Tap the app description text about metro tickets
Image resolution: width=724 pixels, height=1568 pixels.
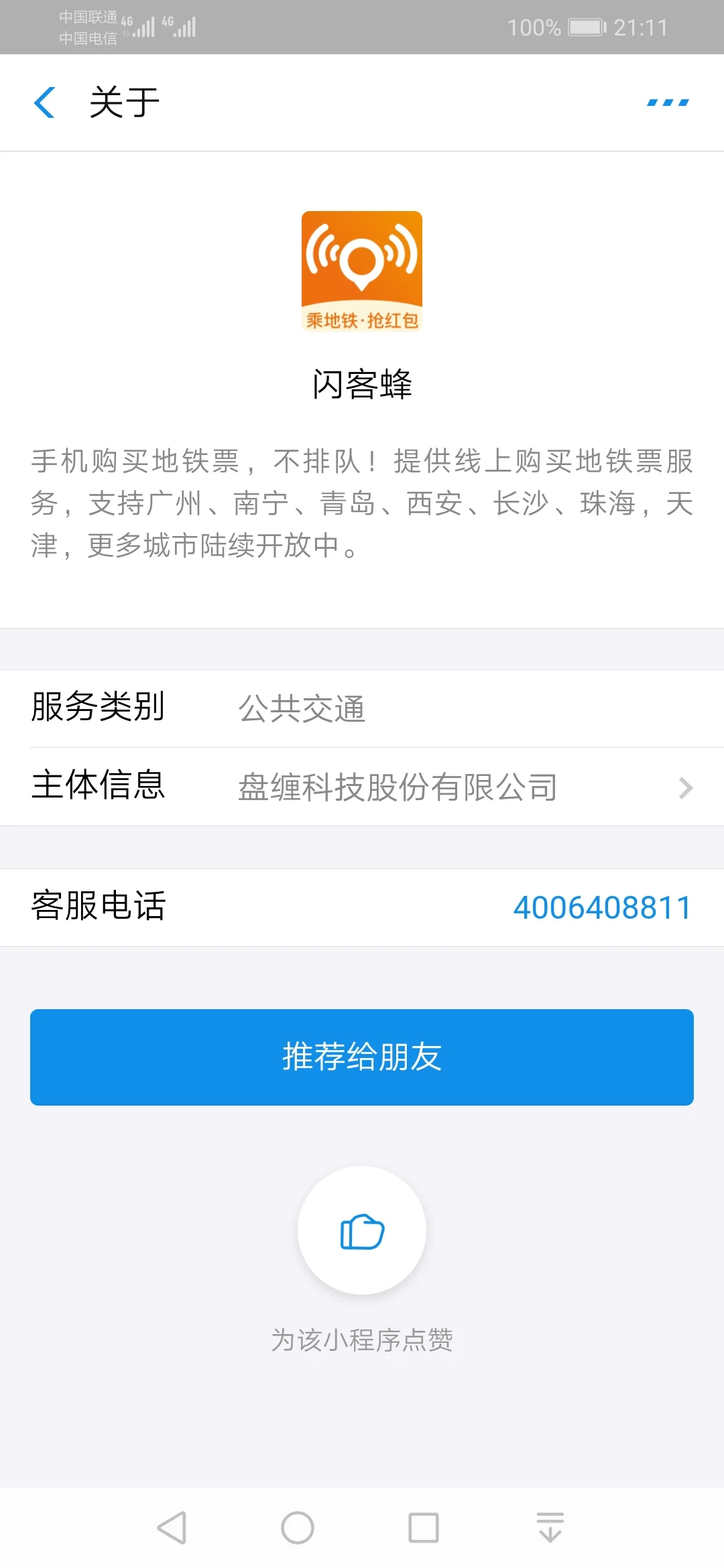point(362,504)
